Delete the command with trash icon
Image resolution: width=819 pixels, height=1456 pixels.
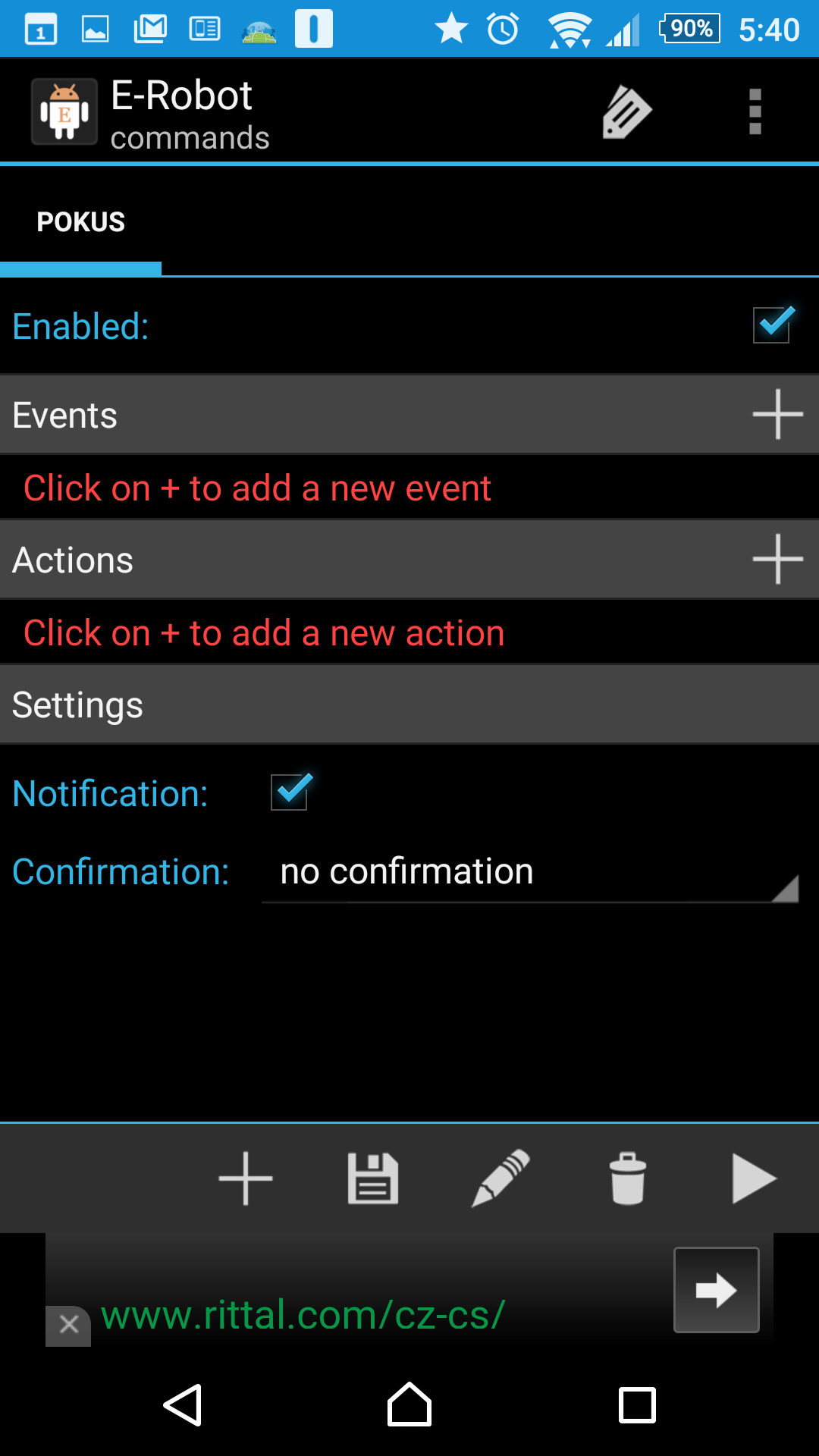click(x=628, y=1178)
